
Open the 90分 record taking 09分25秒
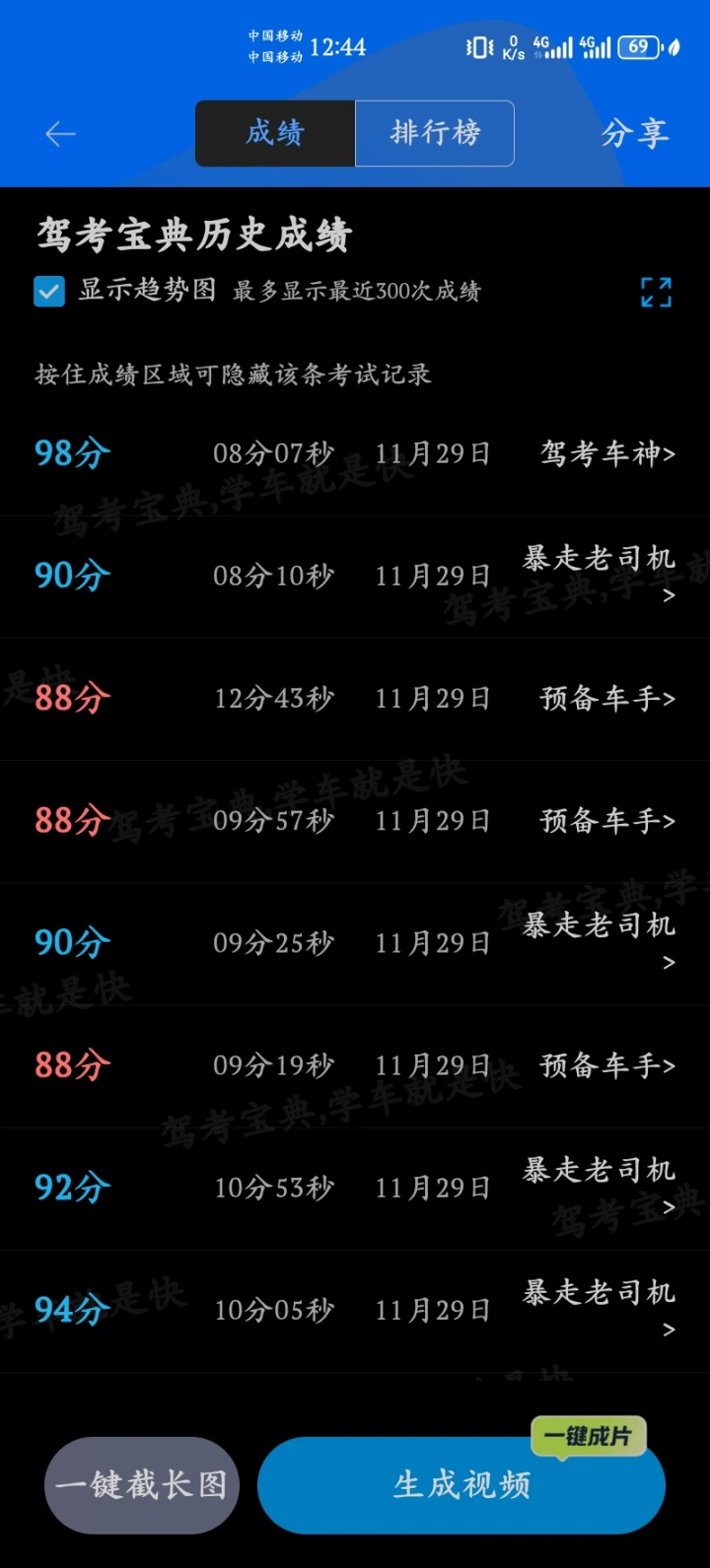pos(355,943)
